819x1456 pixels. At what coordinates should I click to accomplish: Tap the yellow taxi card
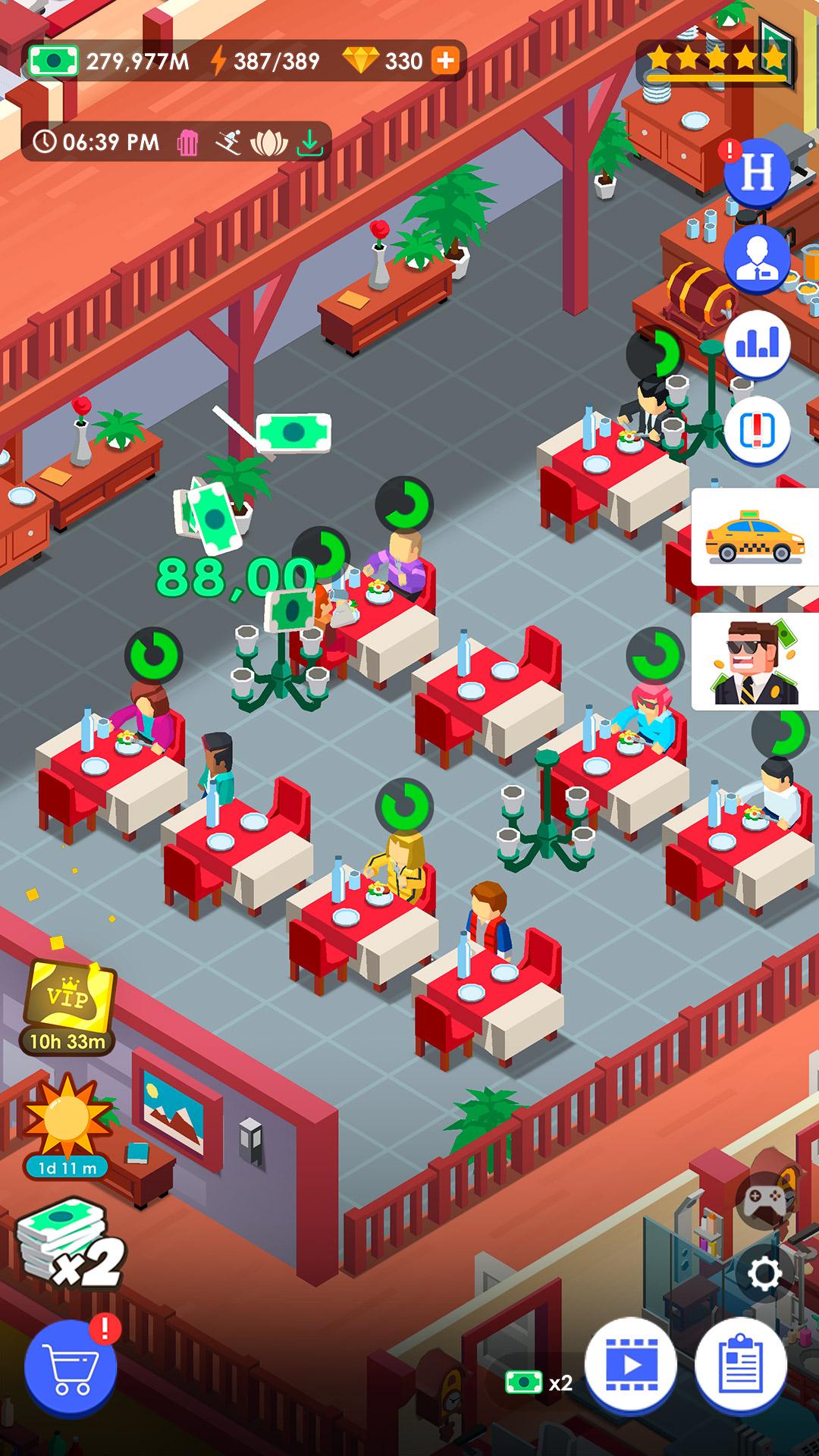[x=755, y=537]
